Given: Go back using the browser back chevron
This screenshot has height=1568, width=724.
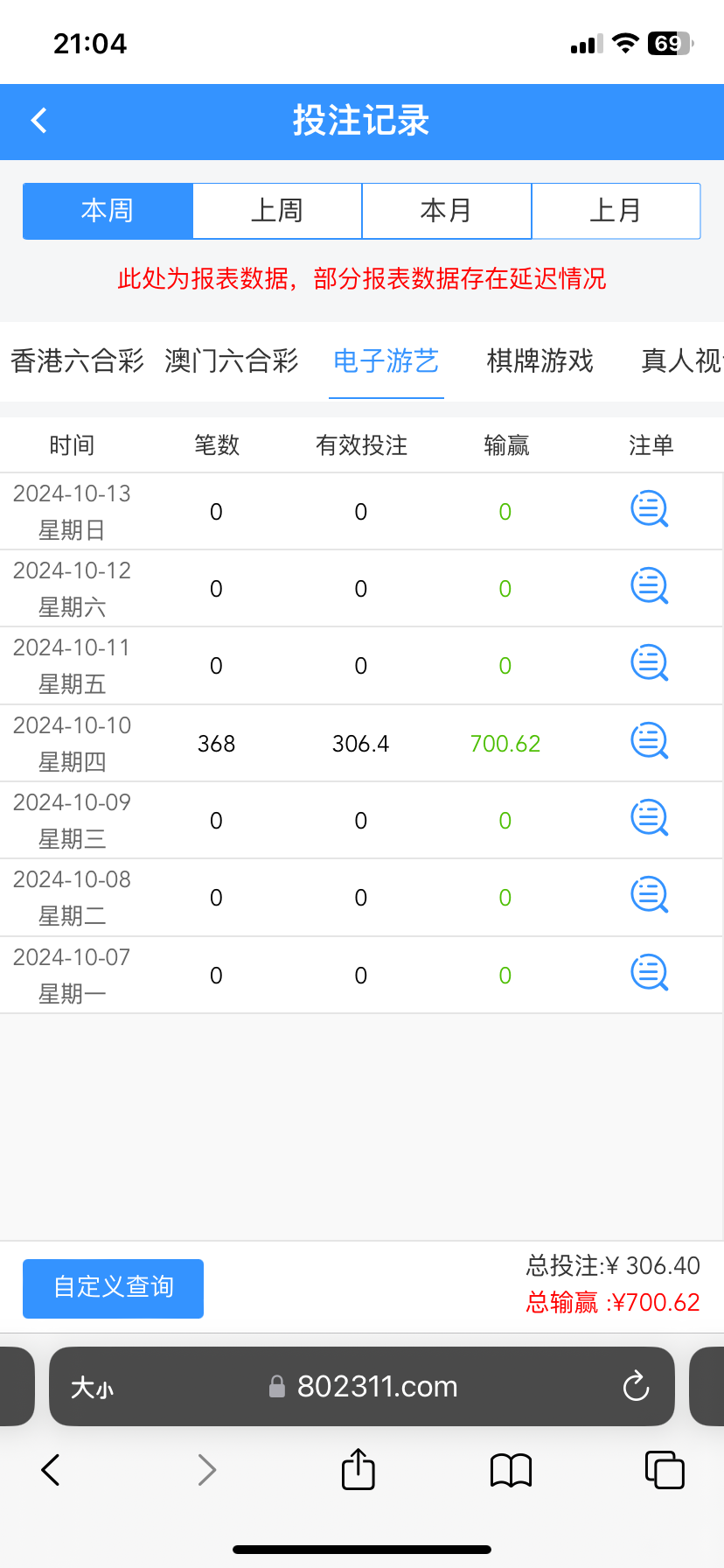Looking at the screenshot, I should (50, 1470).
